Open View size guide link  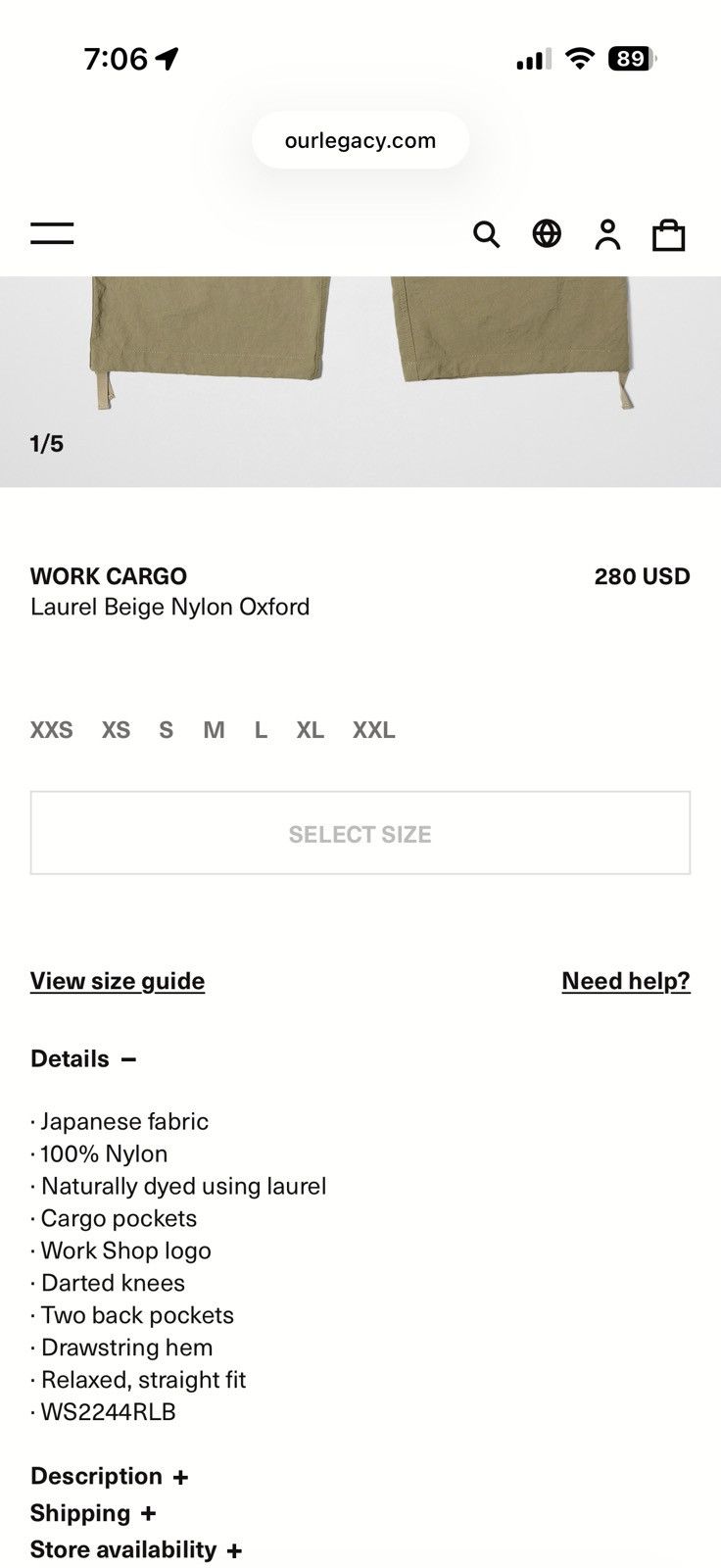tap(118, 981)
